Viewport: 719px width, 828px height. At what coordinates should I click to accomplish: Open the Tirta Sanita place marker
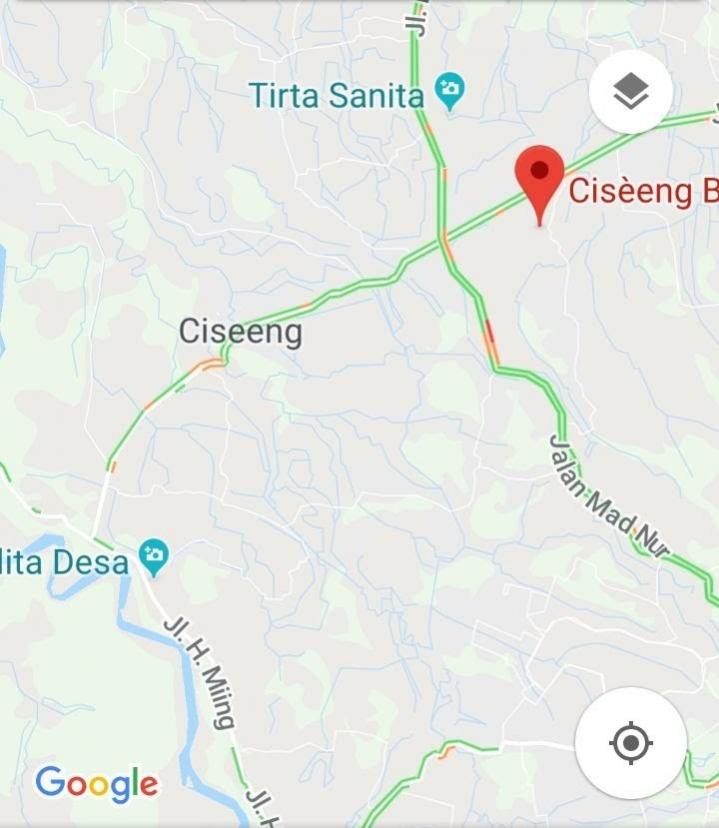point(451,93)
